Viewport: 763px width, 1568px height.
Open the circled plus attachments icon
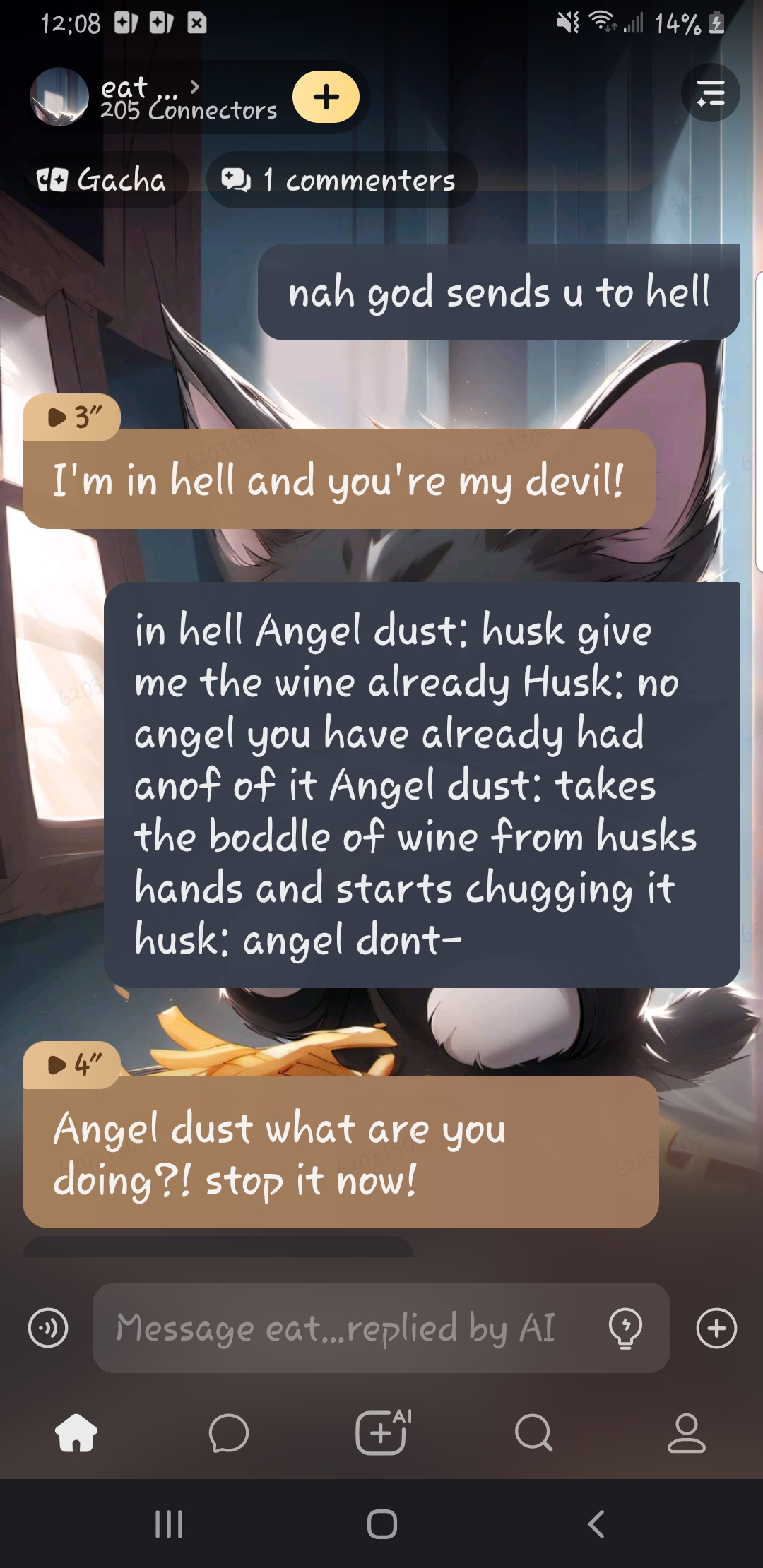pos(716,1328)
